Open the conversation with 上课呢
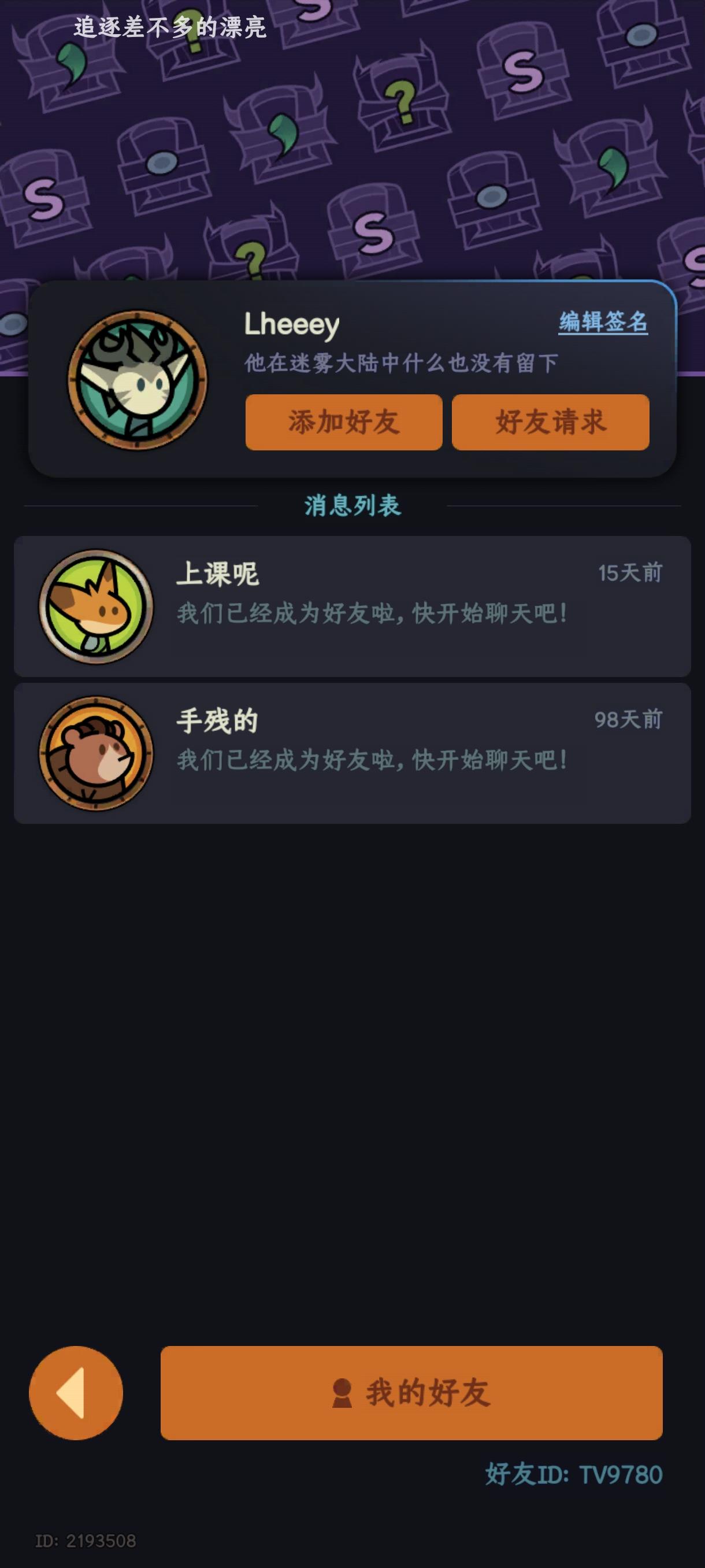Viewport: 705px width, 1568px height. click(x=353, y=609)
